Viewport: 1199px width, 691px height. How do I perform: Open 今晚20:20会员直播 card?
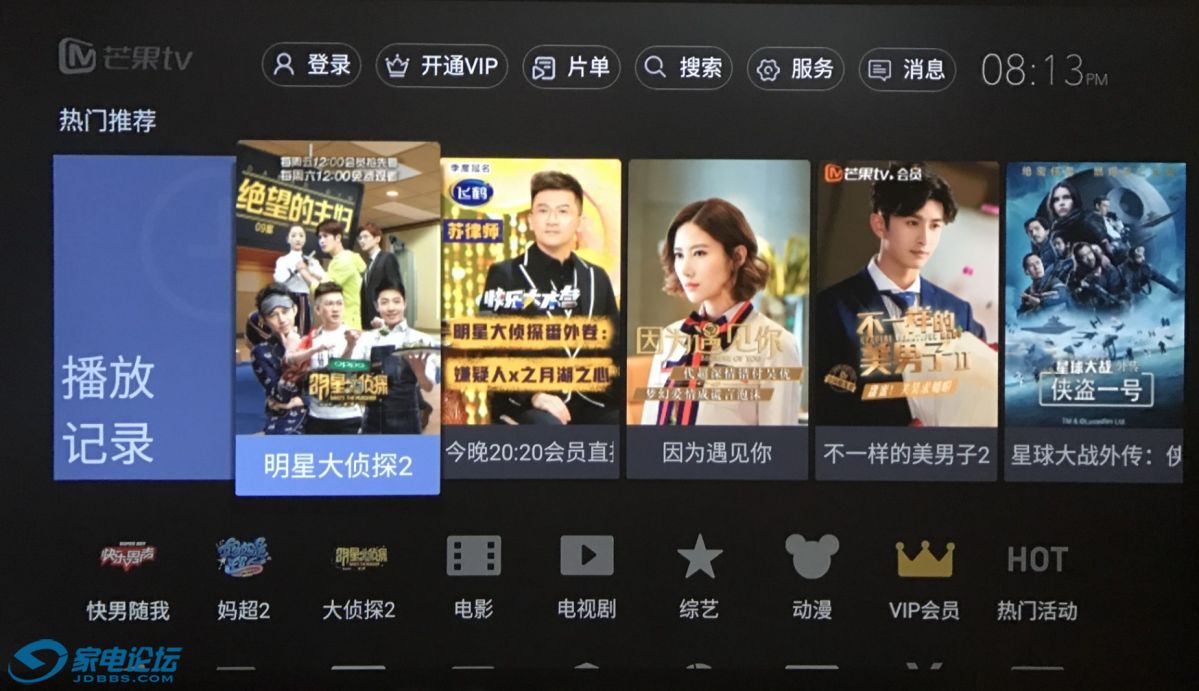tap(530, 317)
